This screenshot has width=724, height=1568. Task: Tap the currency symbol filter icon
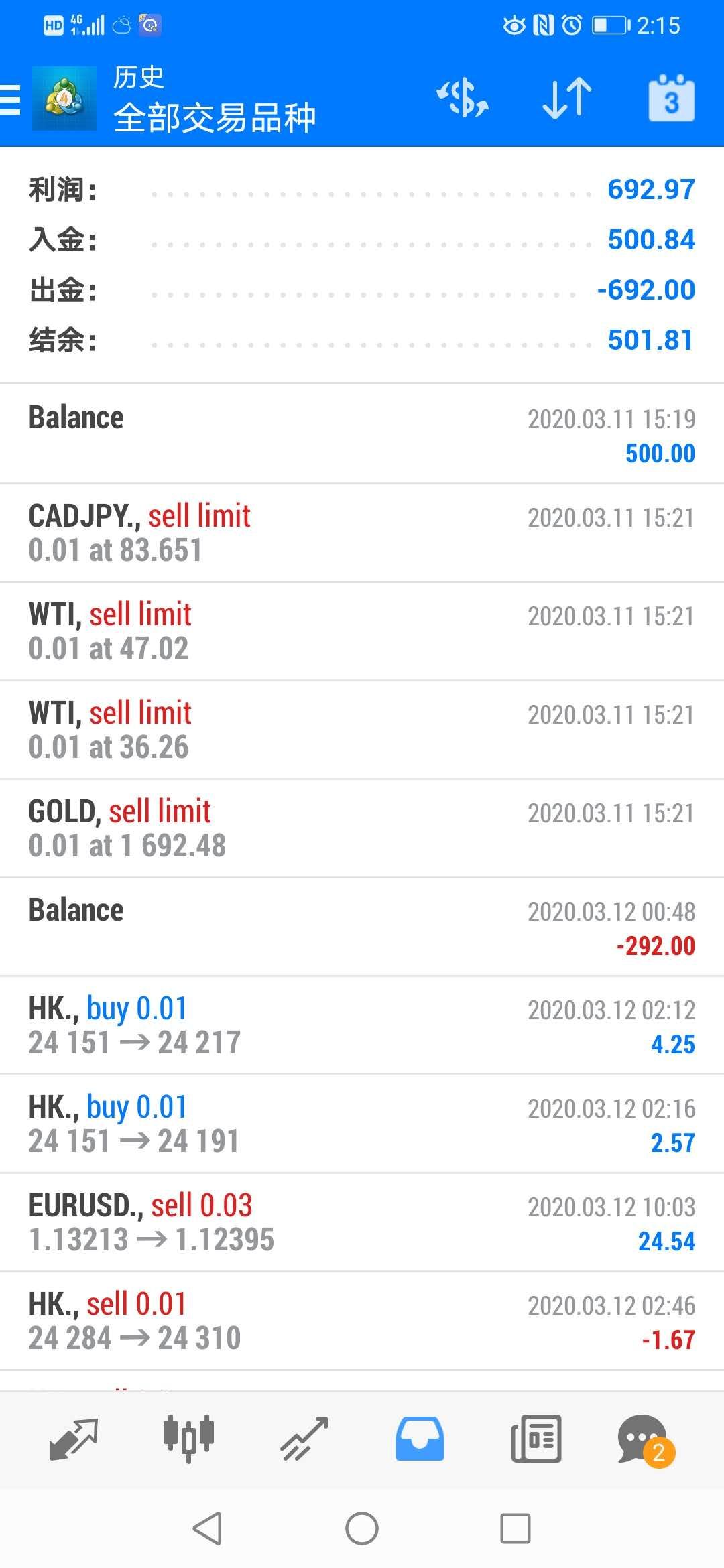pos(463,99)
